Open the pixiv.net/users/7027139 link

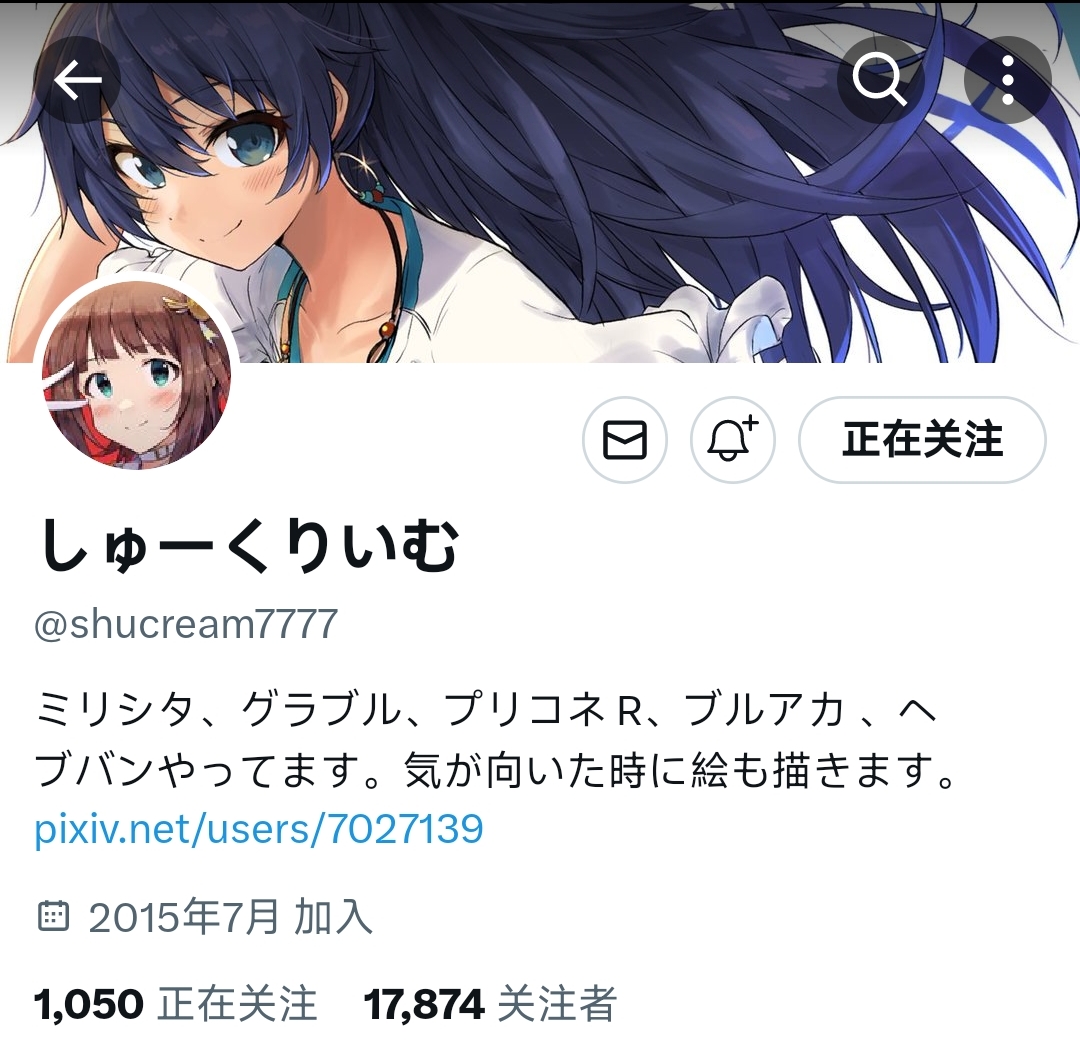tap(259, 829)
